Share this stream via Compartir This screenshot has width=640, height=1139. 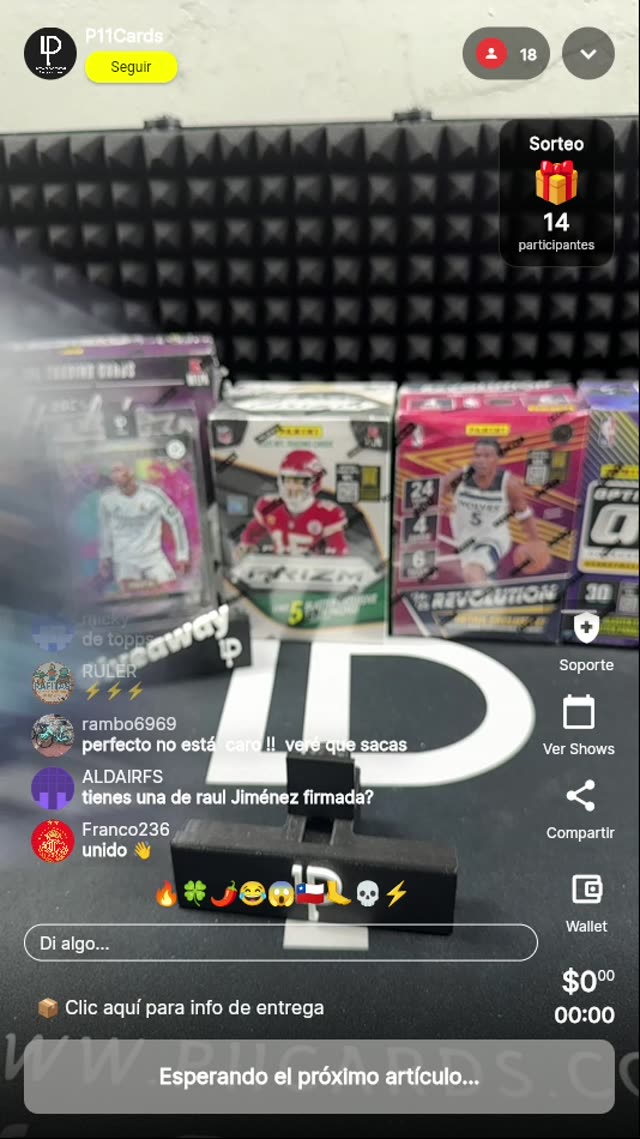pos(580,798)
